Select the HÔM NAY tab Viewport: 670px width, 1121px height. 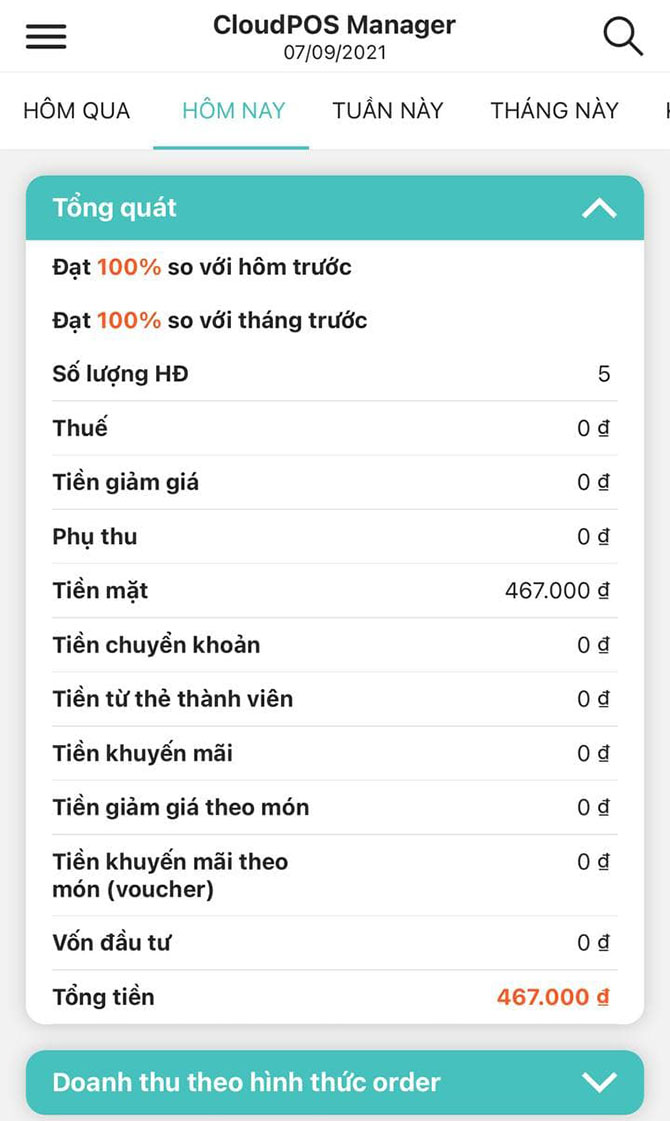234,111
